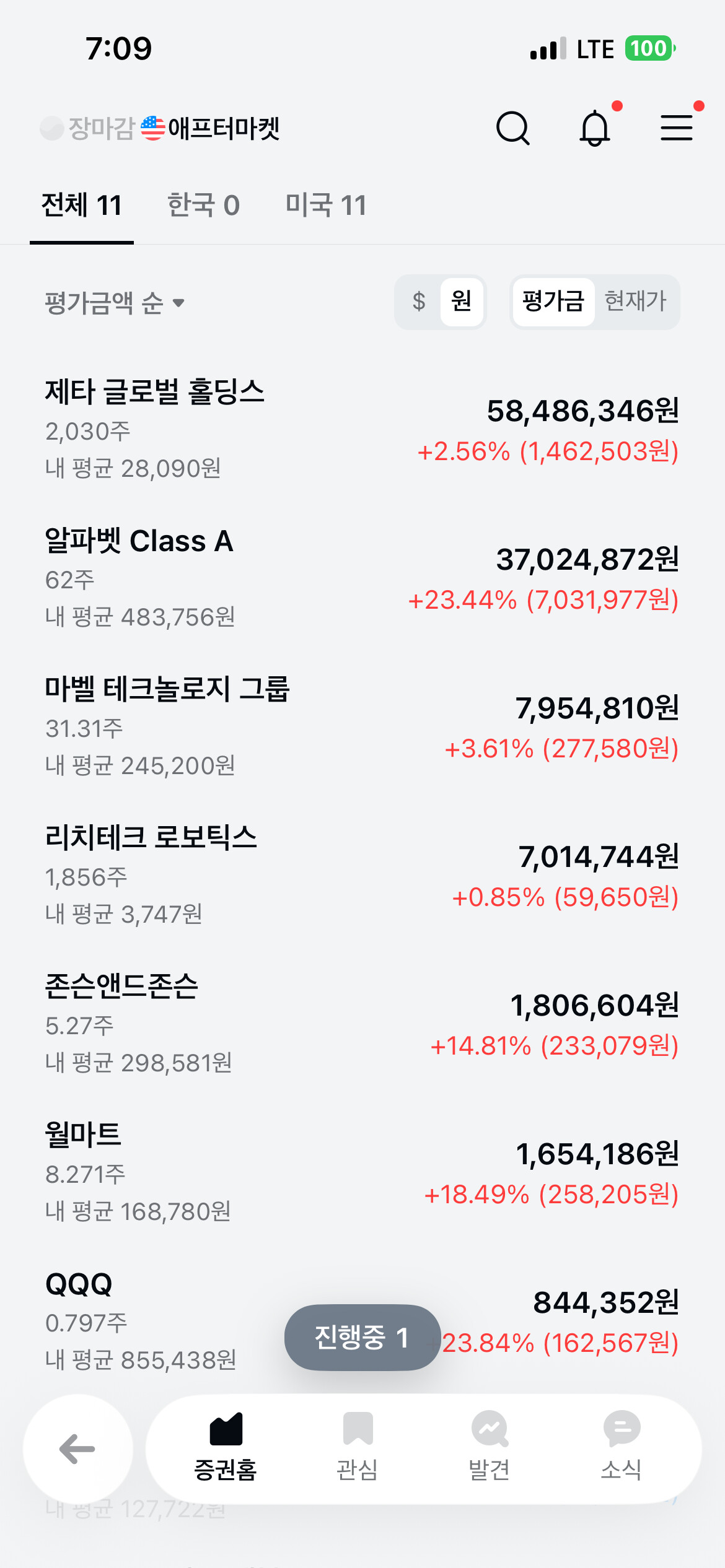This screenshot has height=1568, width=725.
Task: Open the notifications bell
Action: point(595,128)
